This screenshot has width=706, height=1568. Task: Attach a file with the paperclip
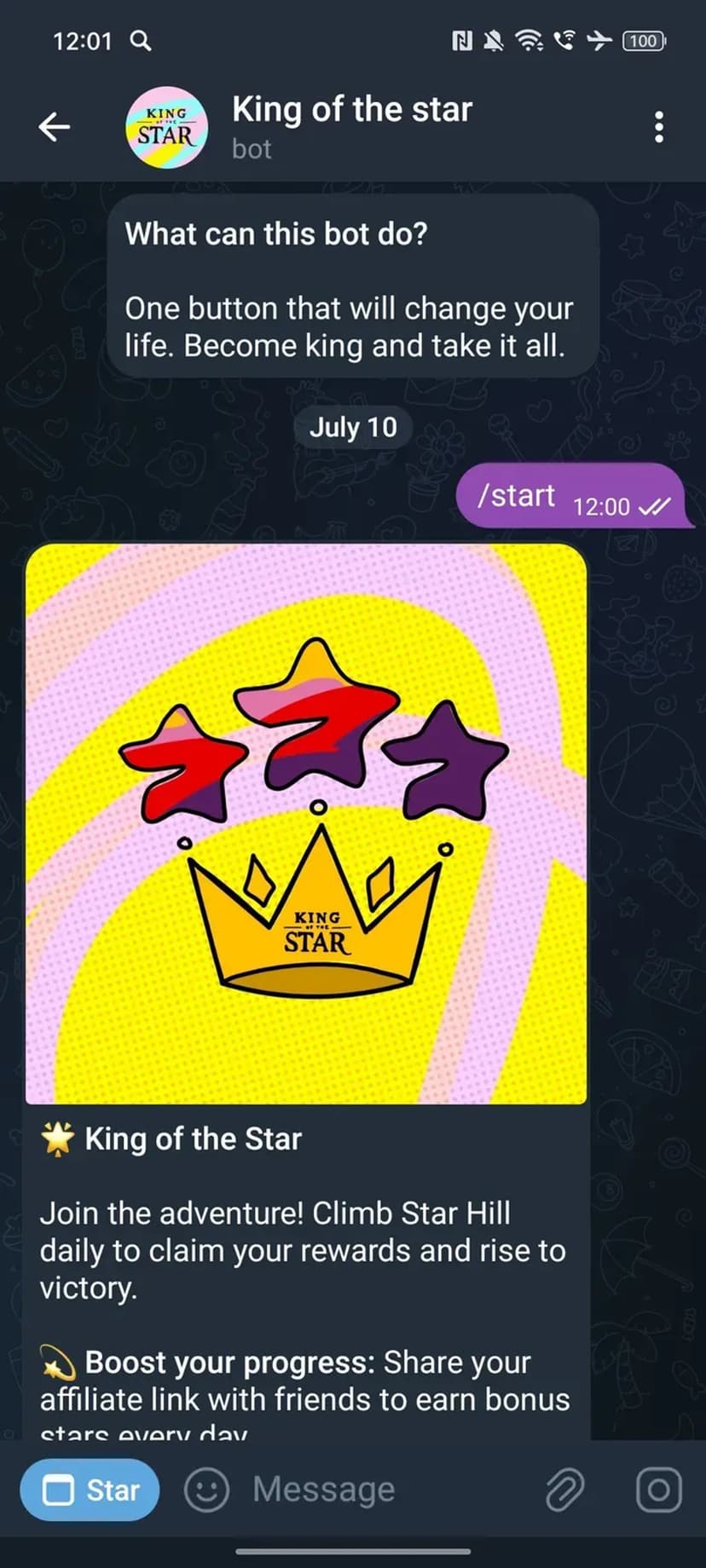click(564, 1490)
